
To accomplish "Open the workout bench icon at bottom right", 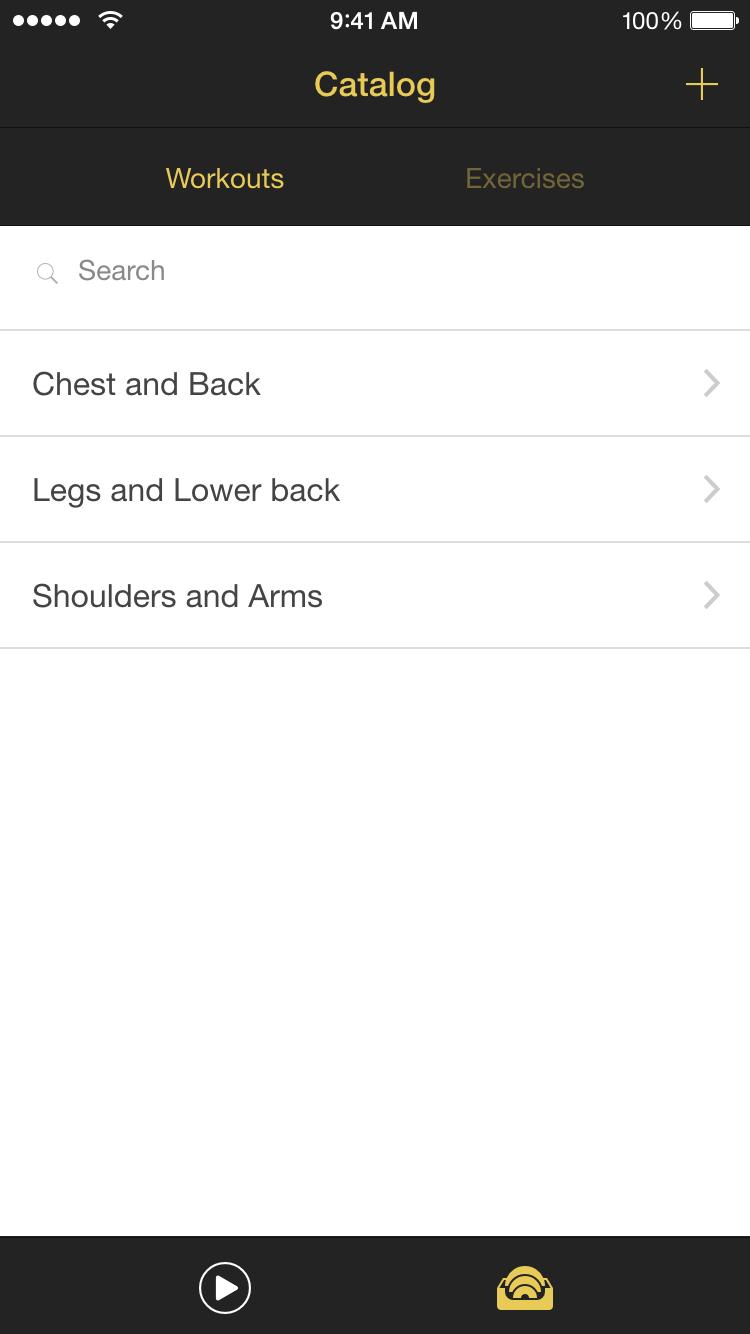I will click(525, 1288).
